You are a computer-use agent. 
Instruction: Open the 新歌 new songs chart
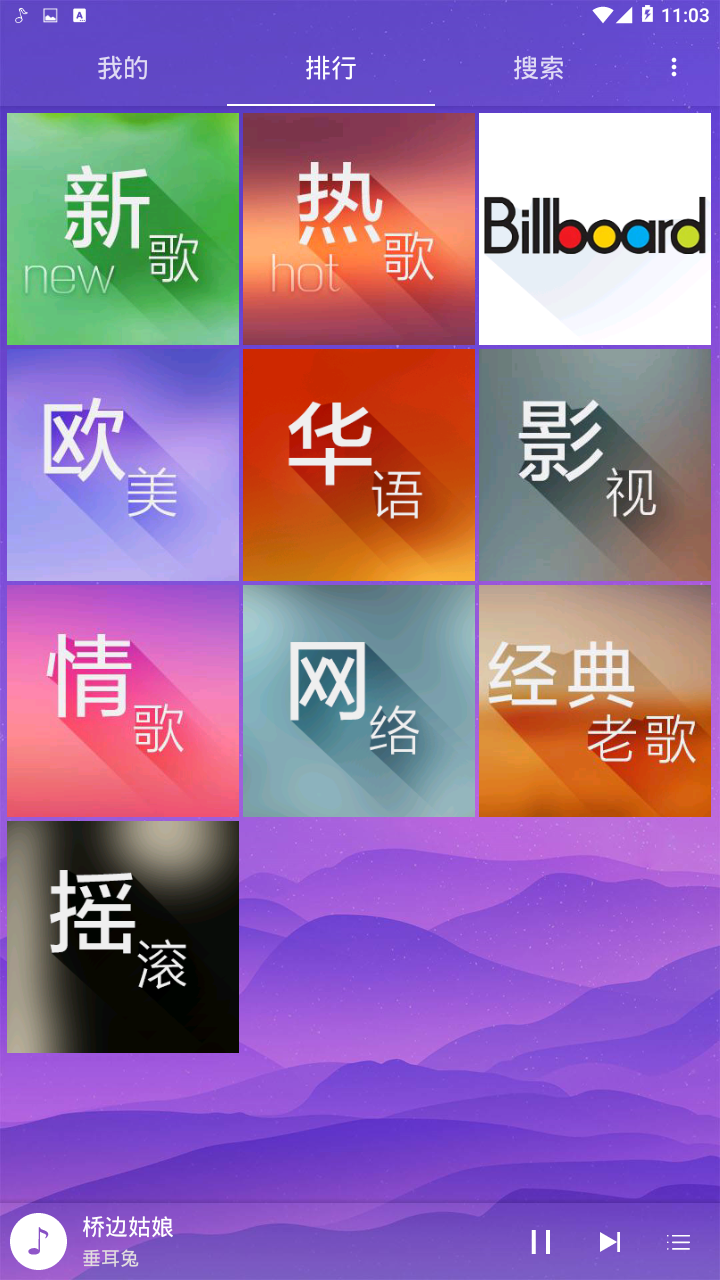pyautogui.click(x=123, y=229)
